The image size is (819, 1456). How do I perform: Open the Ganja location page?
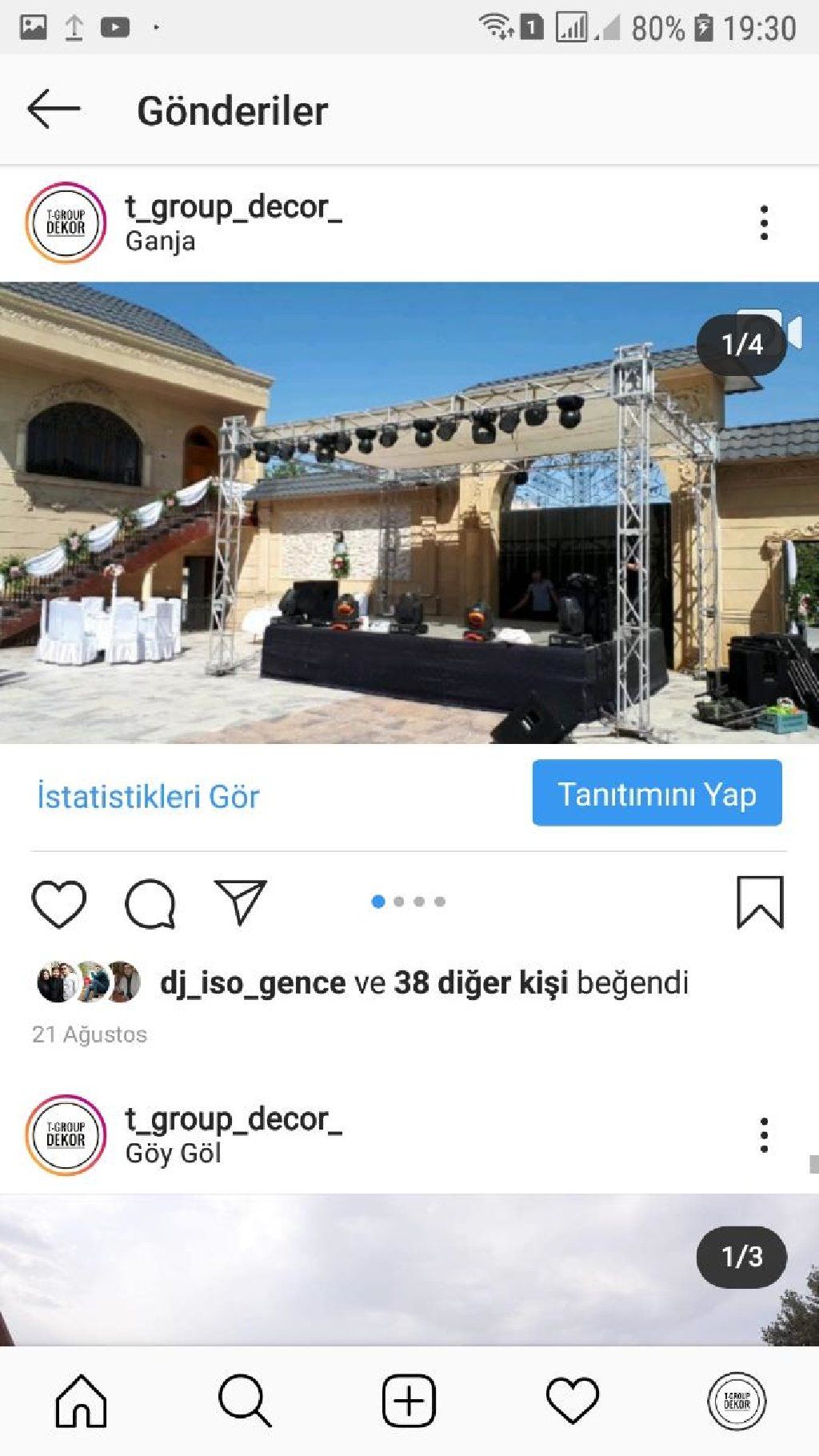tap(158, 242)
